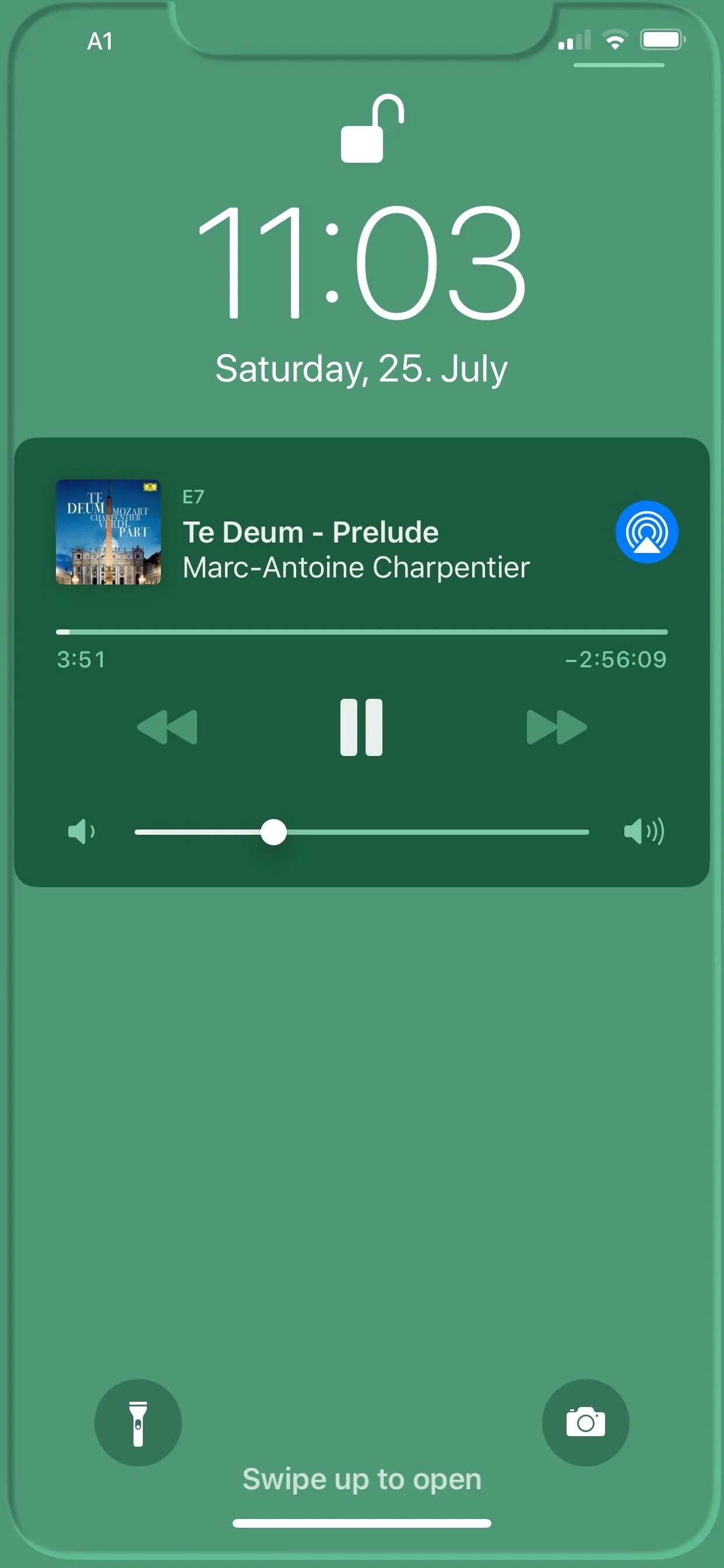This screenshot has width=724, height=1568.
Task: Rewind the current track
Action: click(x=167, y=727)
